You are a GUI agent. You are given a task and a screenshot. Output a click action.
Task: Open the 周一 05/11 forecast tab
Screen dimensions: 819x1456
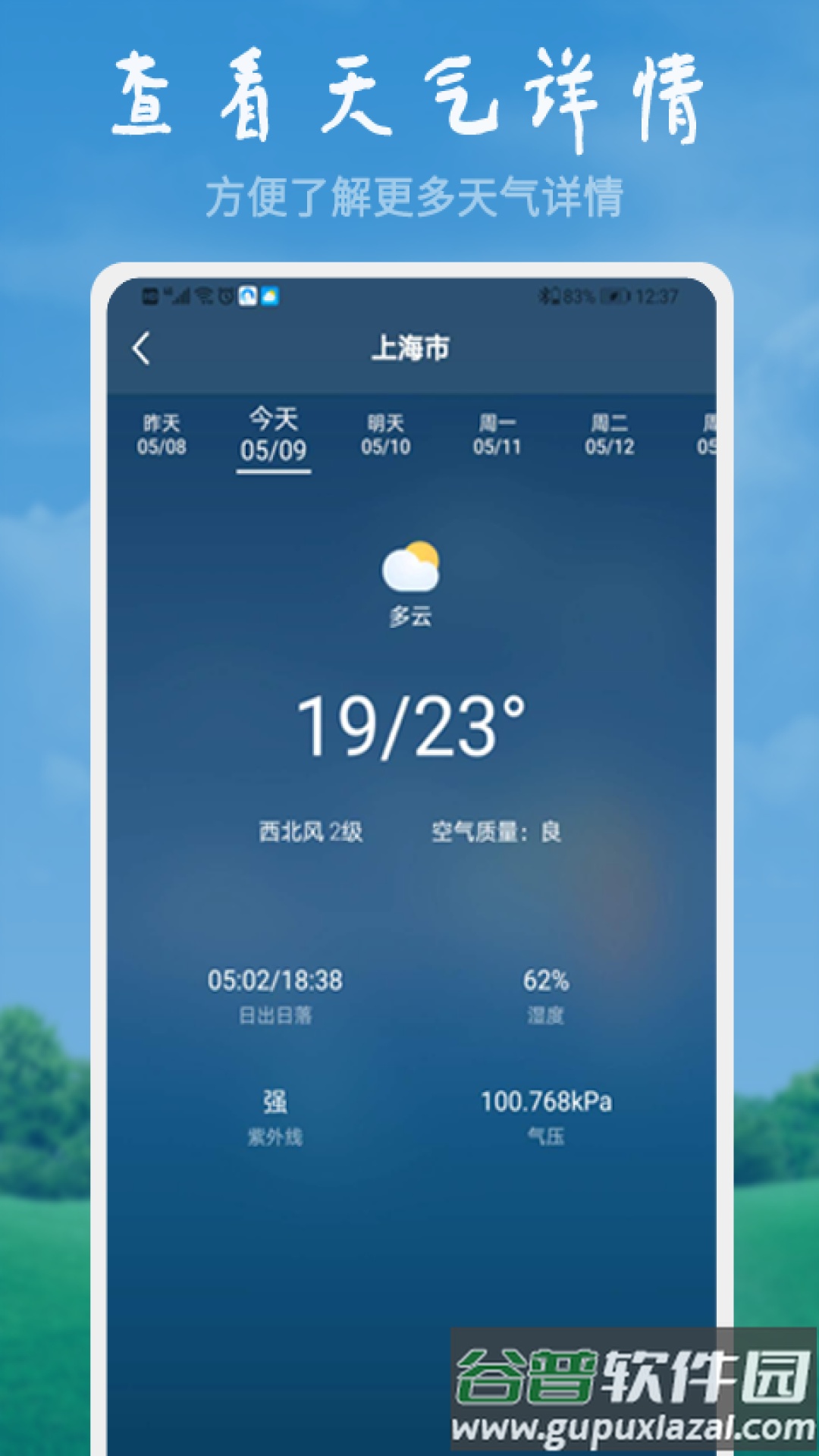click(x=494, y=435)
